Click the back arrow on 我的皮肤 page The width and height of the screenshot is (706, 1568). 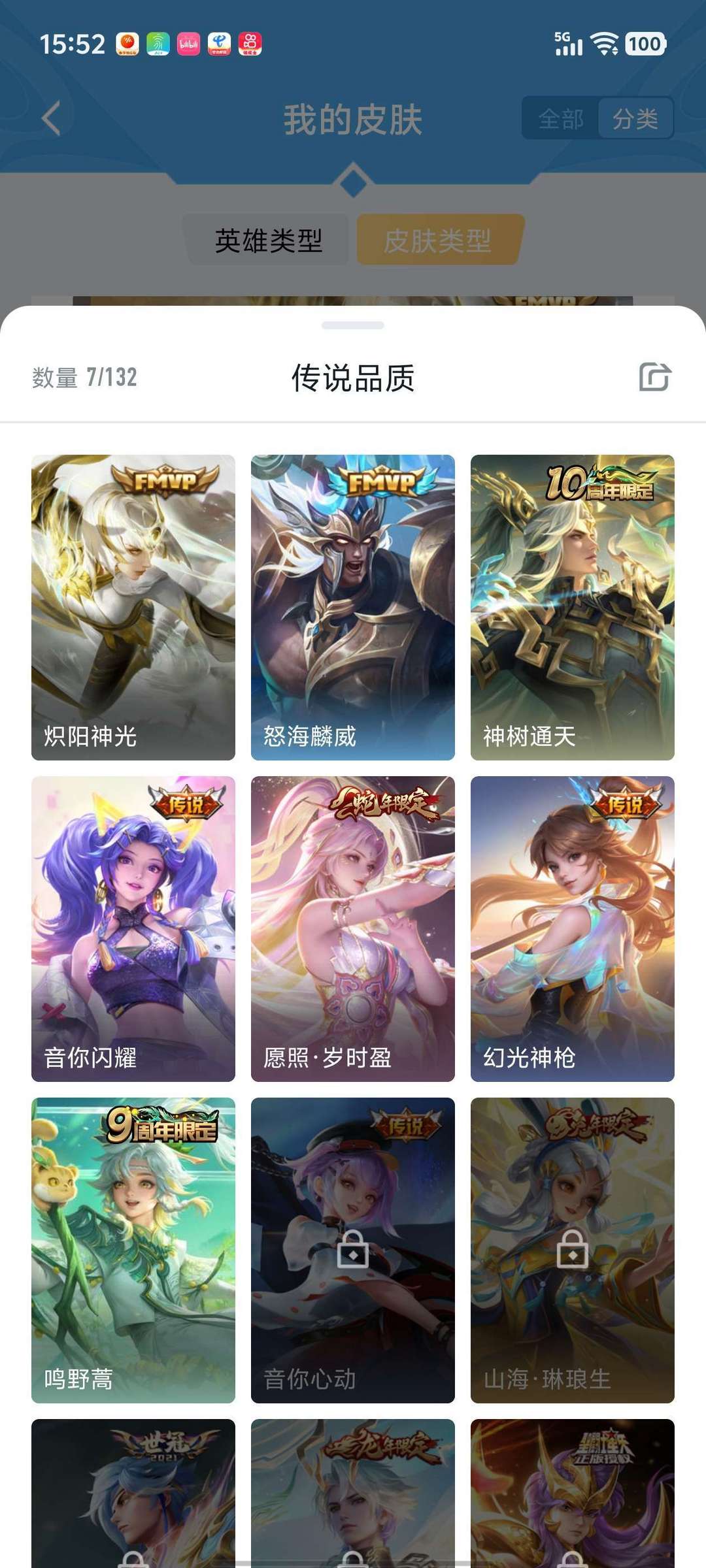tap(49, 118)
